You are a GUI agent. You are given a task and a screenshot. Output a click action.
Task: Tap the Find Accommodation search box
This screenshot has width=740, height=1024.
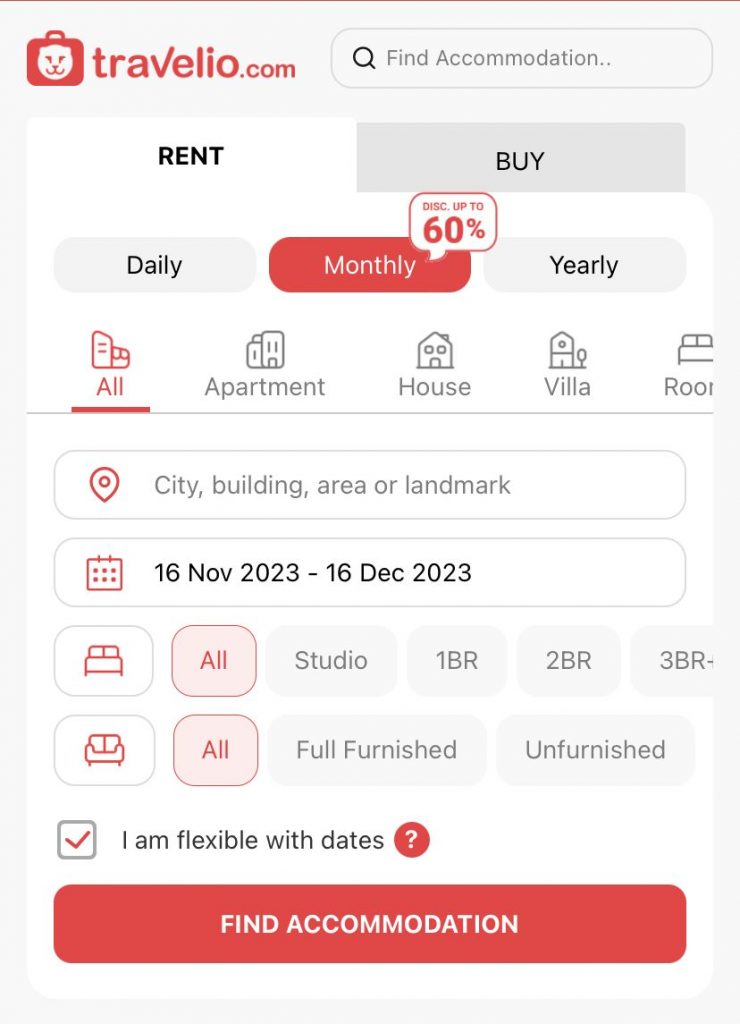click(x=520, y=58)
